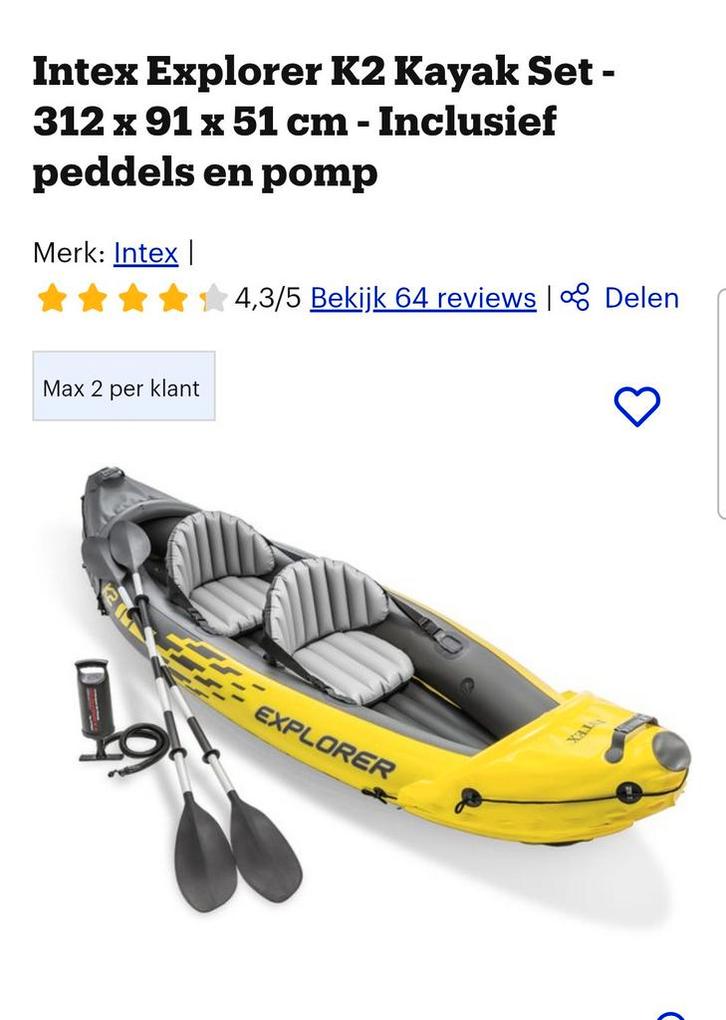Share this product via Delen
726x1020 pixels.
click(620, 298)
